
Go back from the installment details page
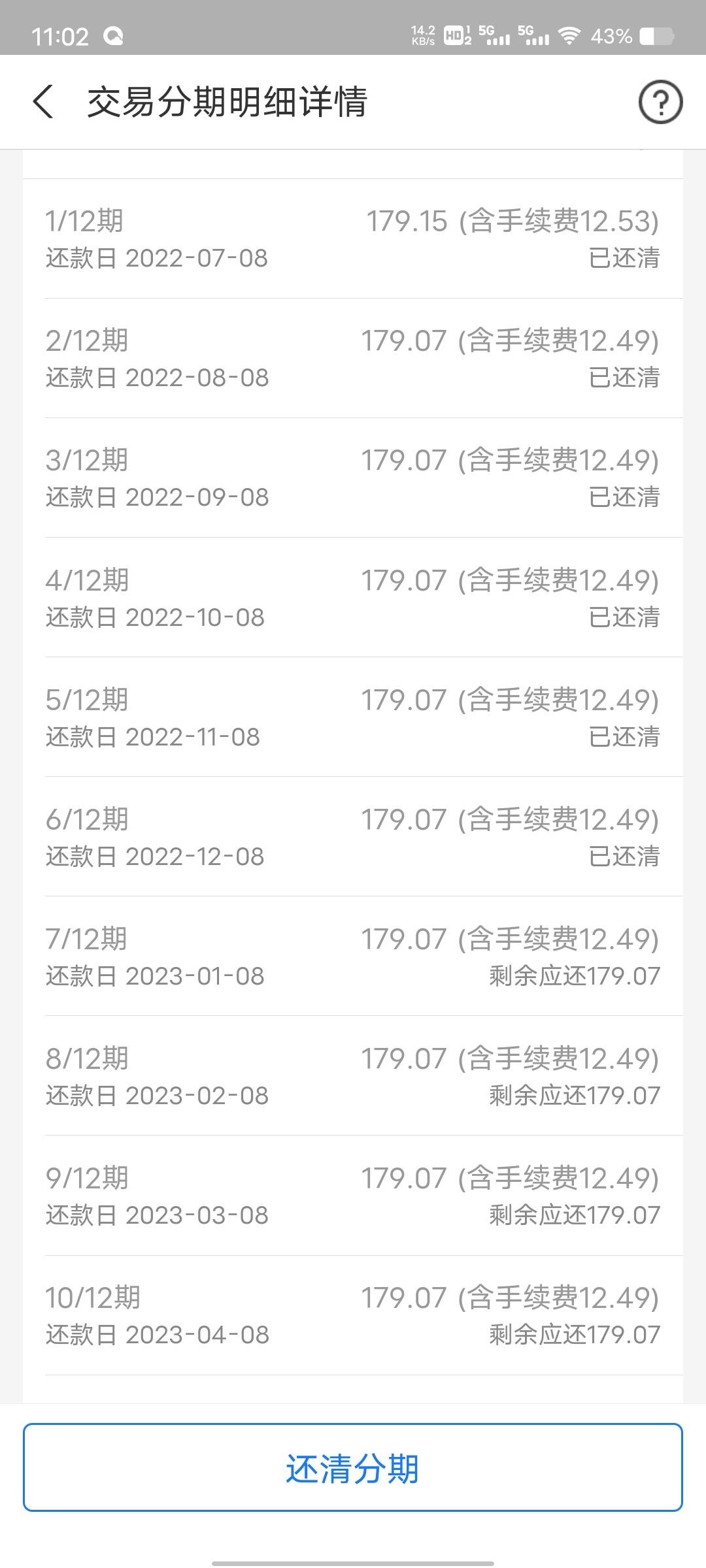coord(43,102)
